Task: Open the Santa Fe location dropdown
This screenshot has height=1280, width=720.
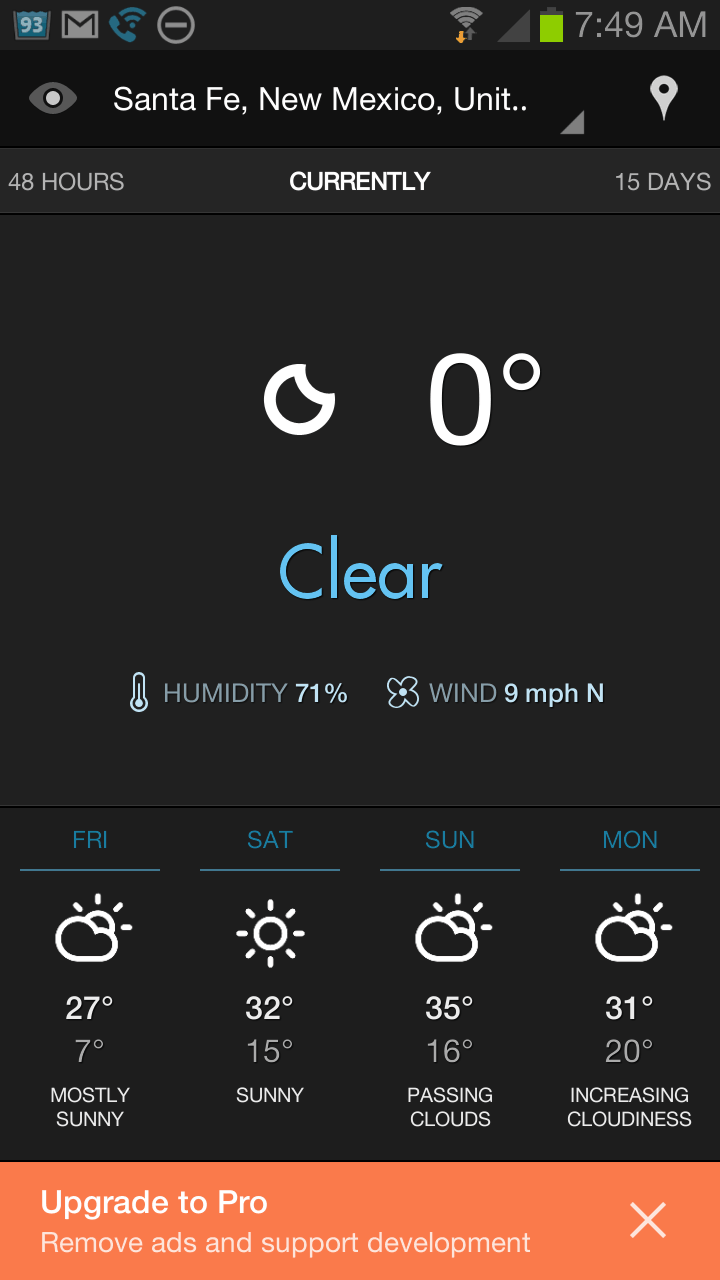Action: [x=347, y=99]
